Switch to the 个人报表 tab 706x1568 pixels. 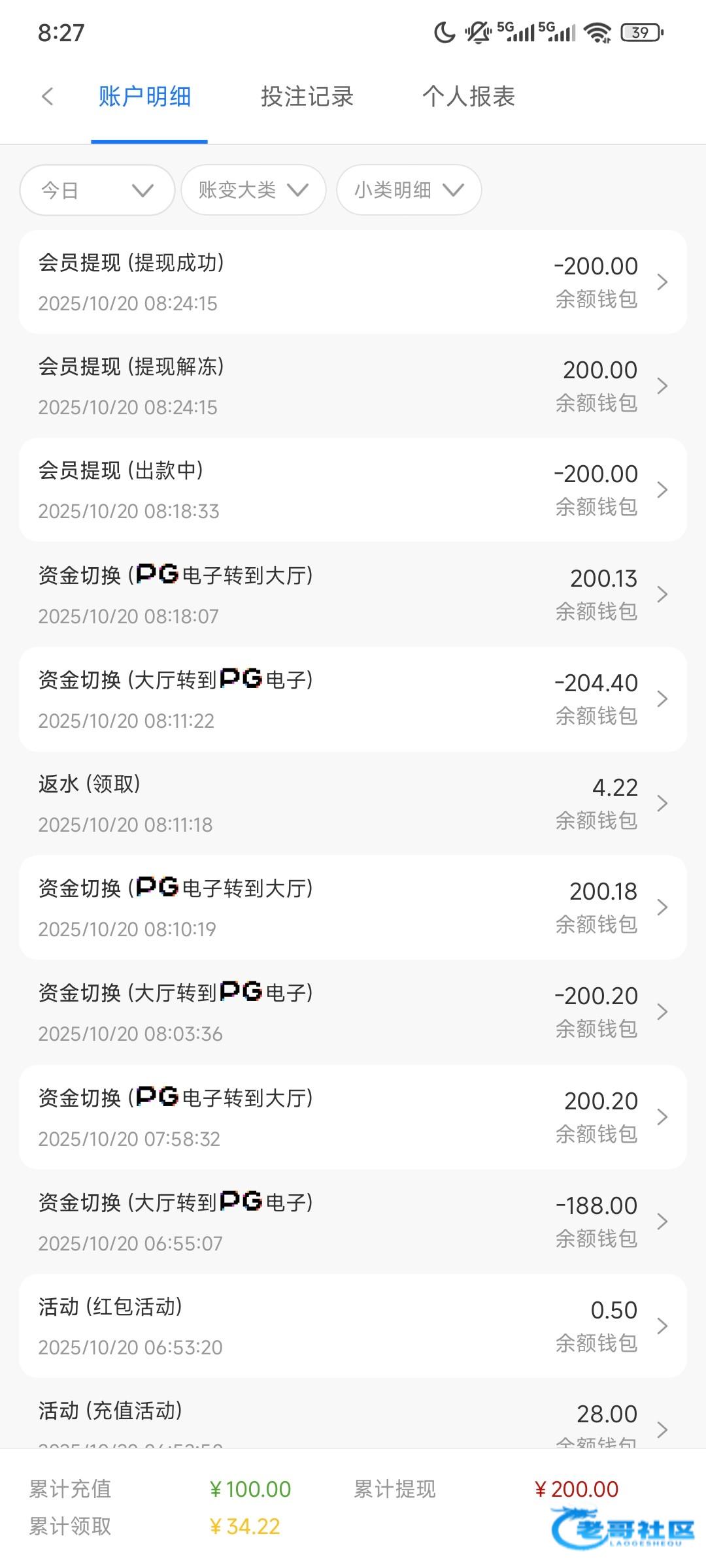(469, 97)
